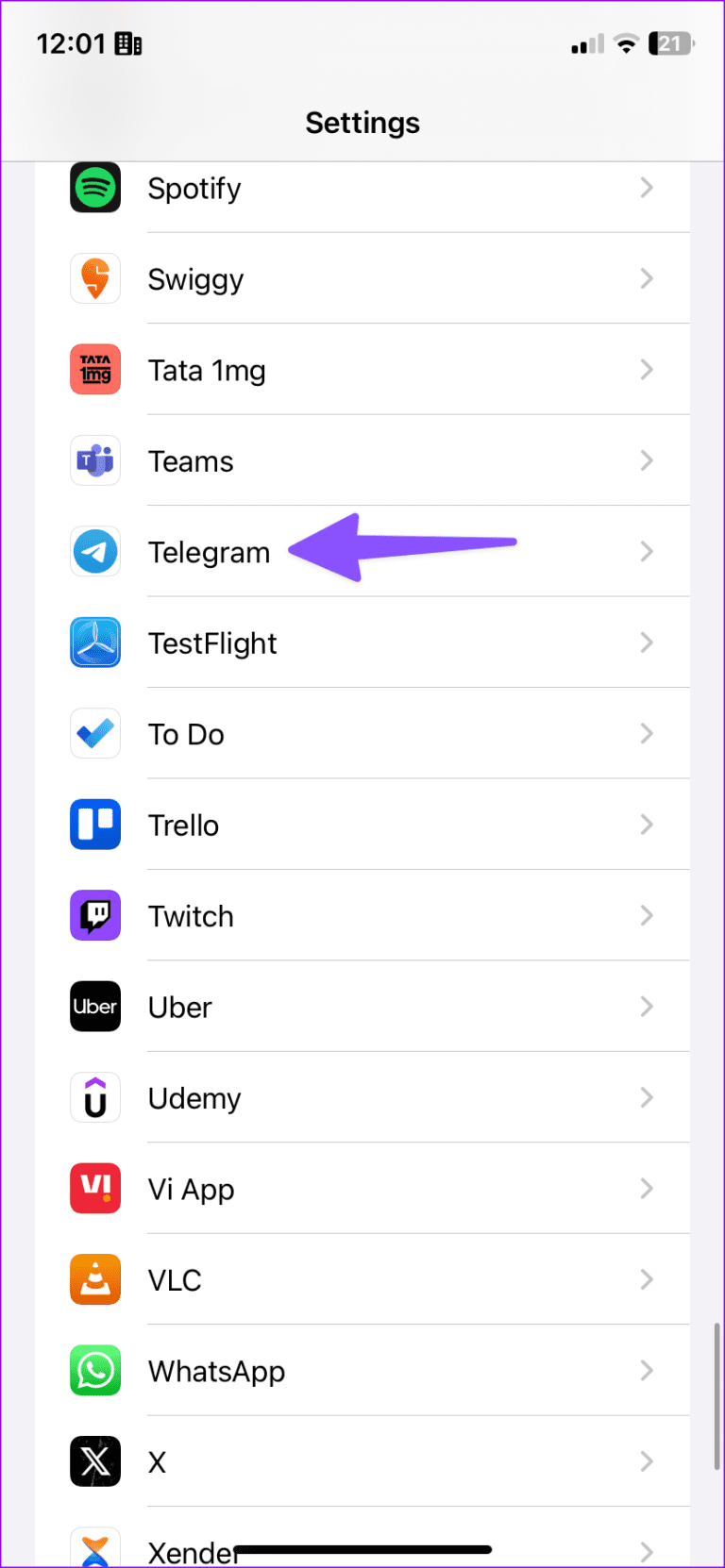This screenshot has width=725, height=1568.
Task: Tap the Tata 1mg icon
Action: tap(95, 370)
